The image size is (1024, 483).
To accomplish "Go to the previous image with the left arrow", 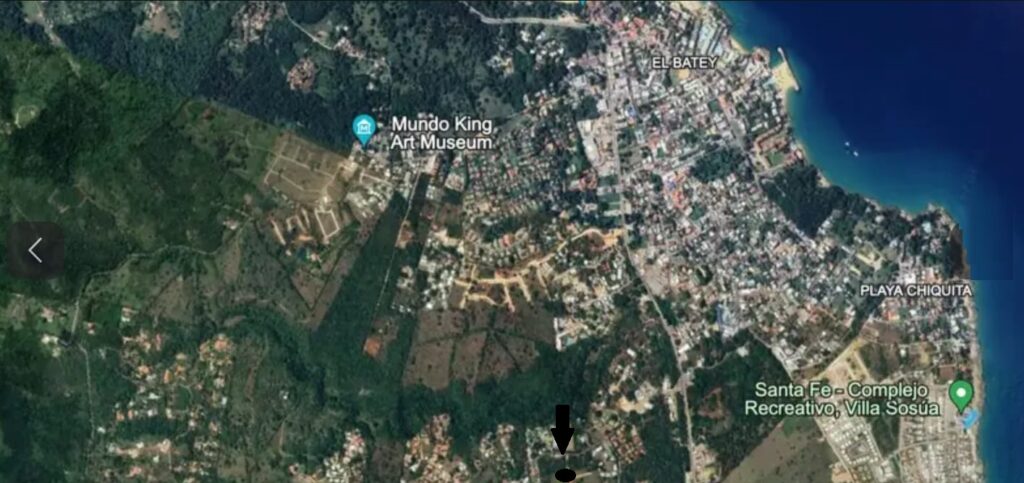I will pyautogui.click(x=36, y=250).
